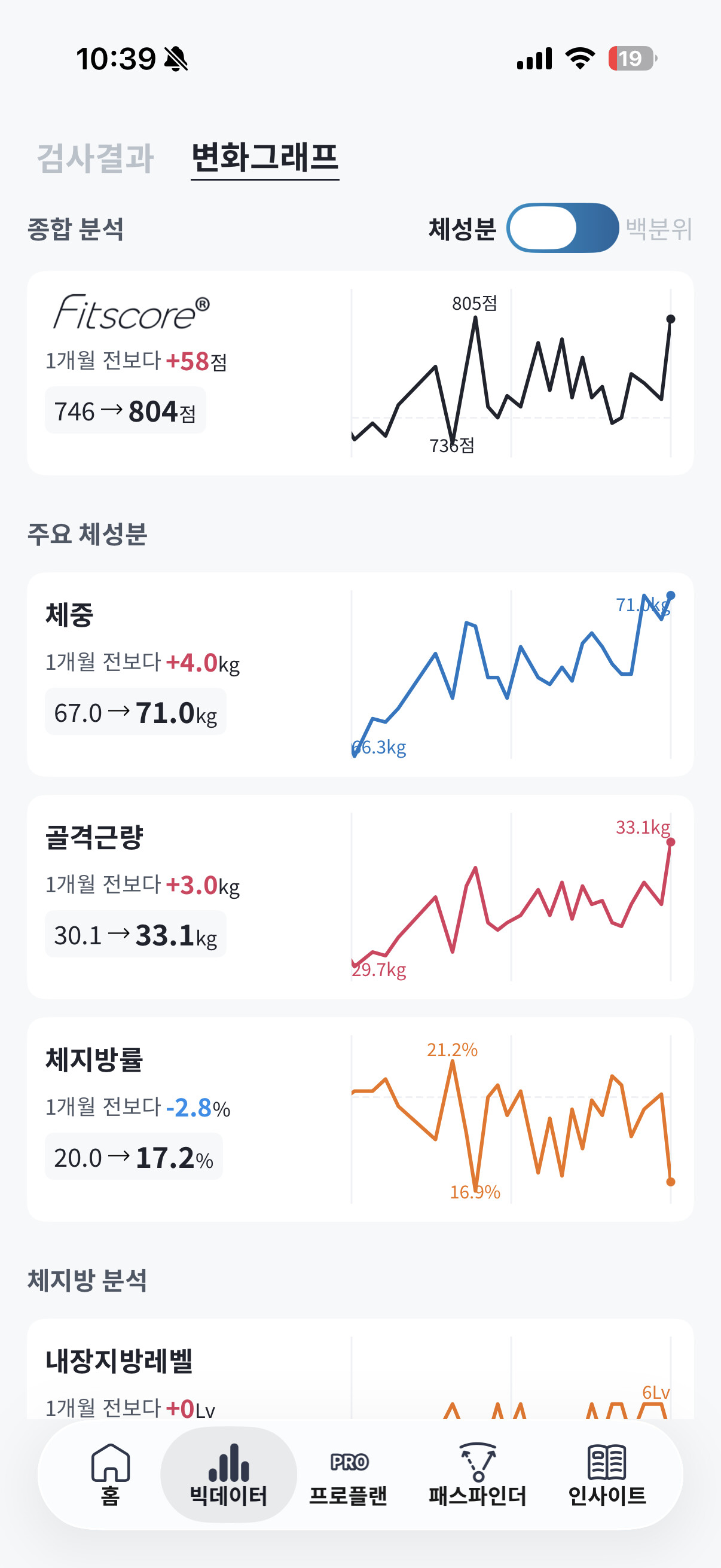Select the 변화그래프 tab

point(265,158)
